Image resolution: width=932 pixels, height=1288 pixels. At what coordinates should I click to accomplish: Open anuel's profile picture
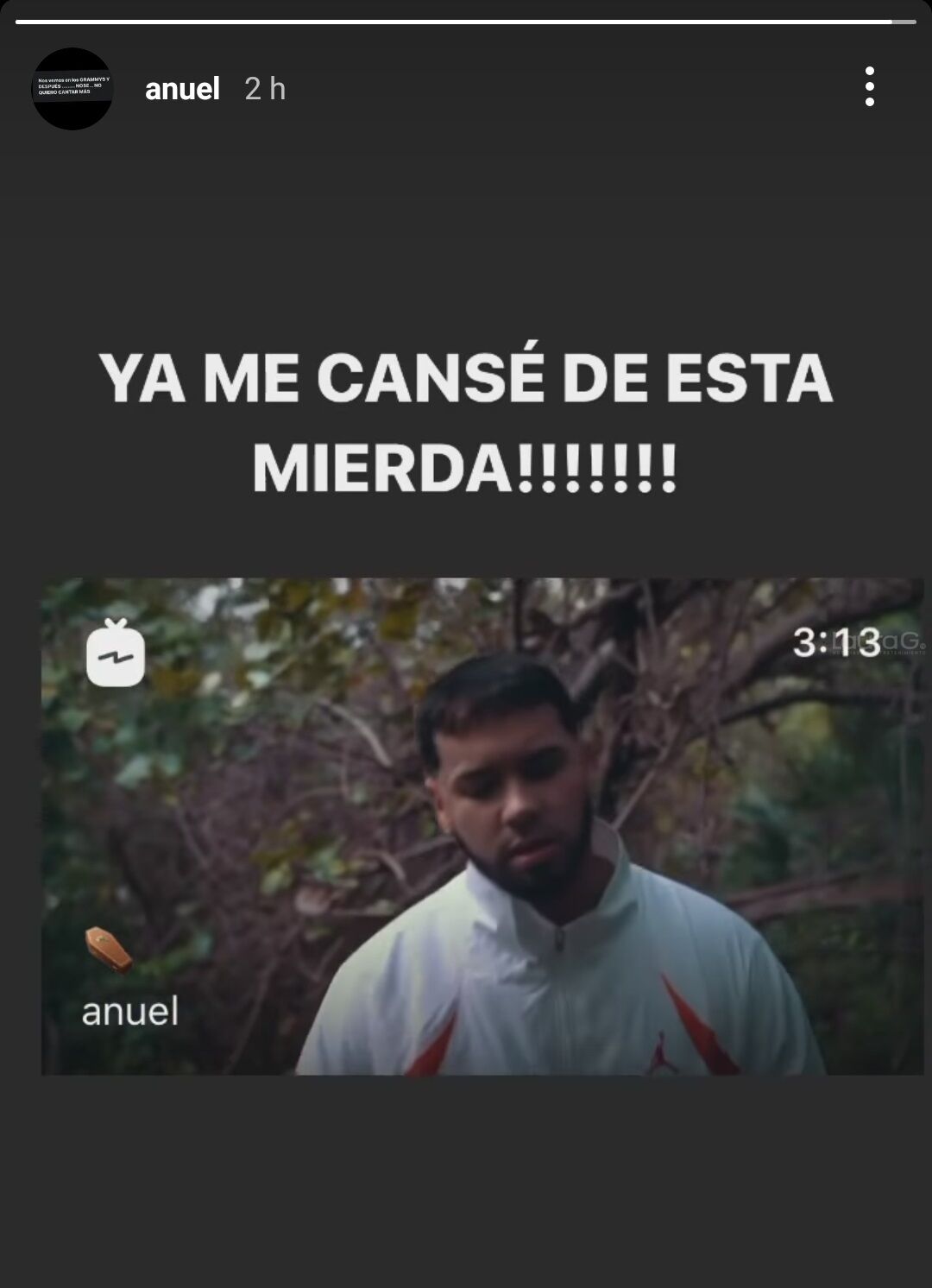coord(72,89)
